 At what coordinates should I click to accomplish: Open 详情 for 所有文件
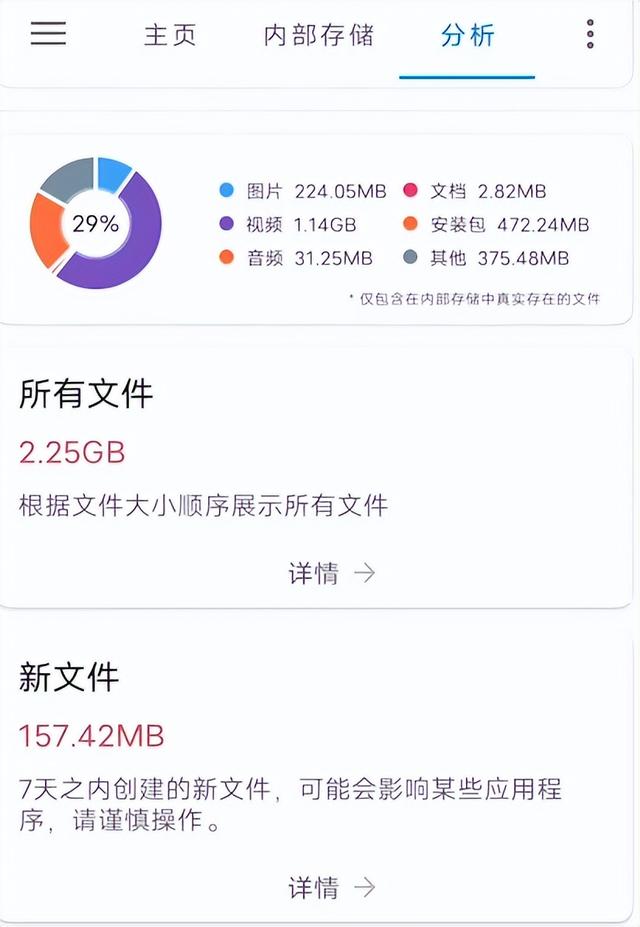(x=331, y=573)
